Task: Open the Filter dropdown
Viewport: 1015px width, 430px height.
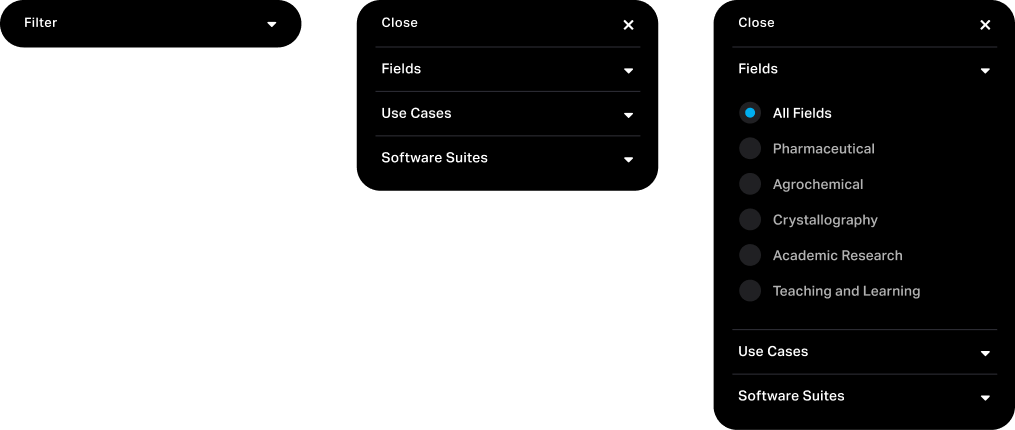Action: pyautogui.click(x=150, y=23)
